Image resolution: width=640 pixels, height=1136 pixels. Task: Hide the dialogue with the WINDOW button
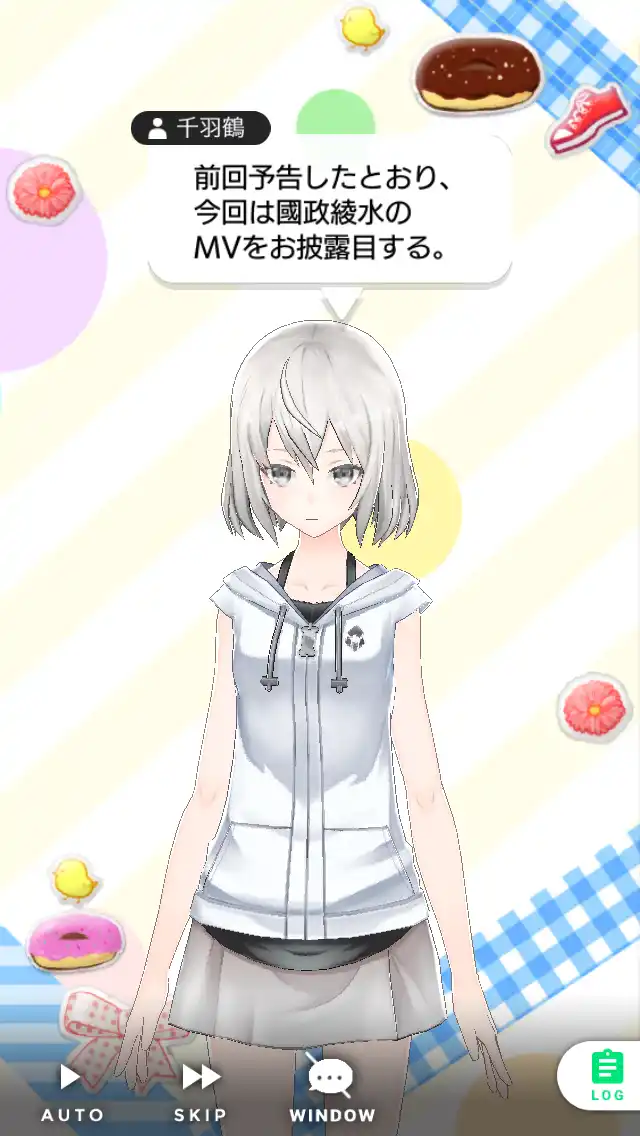pos(332,1089)
